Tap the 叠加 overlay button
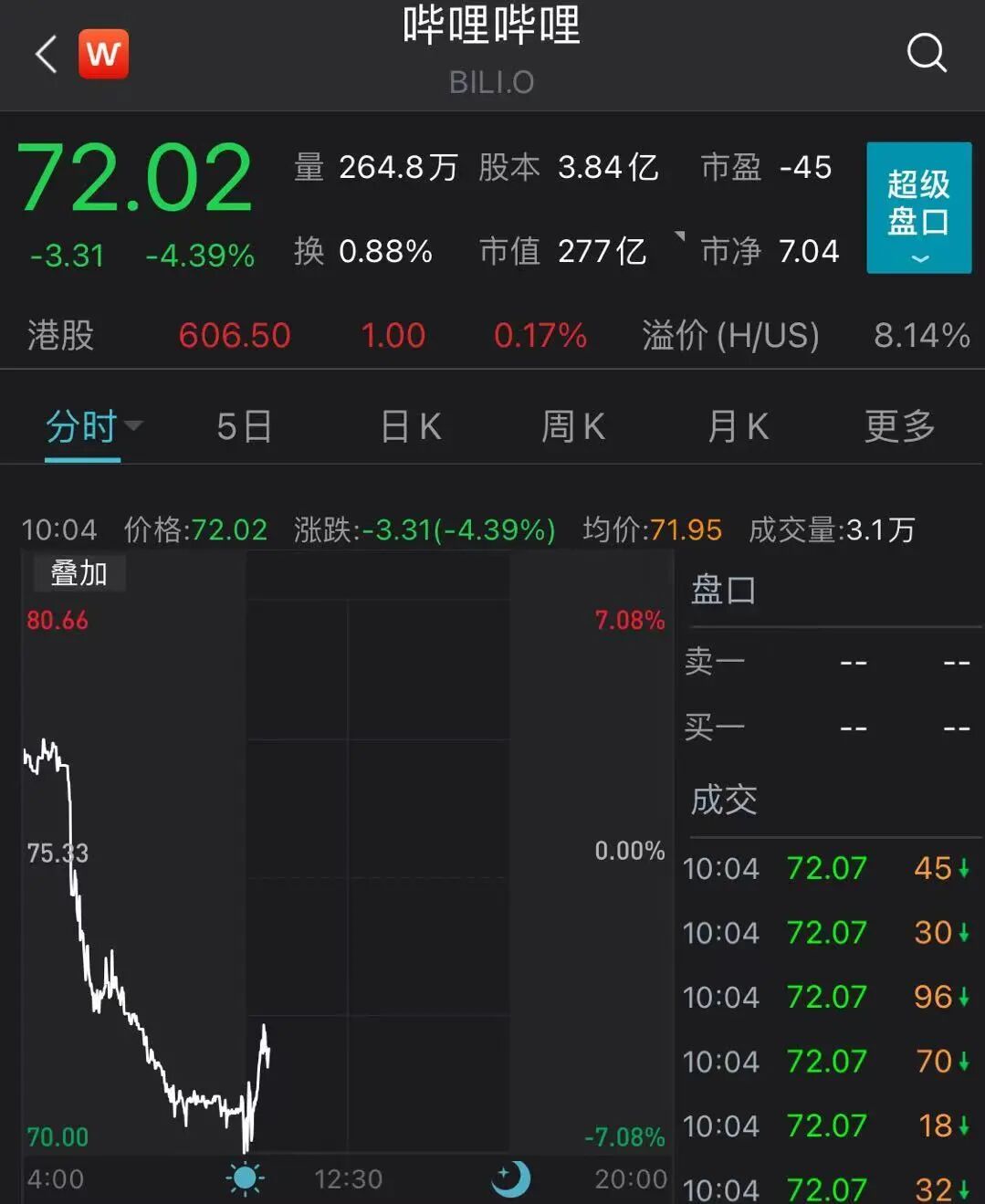 (x=79, y=573)
